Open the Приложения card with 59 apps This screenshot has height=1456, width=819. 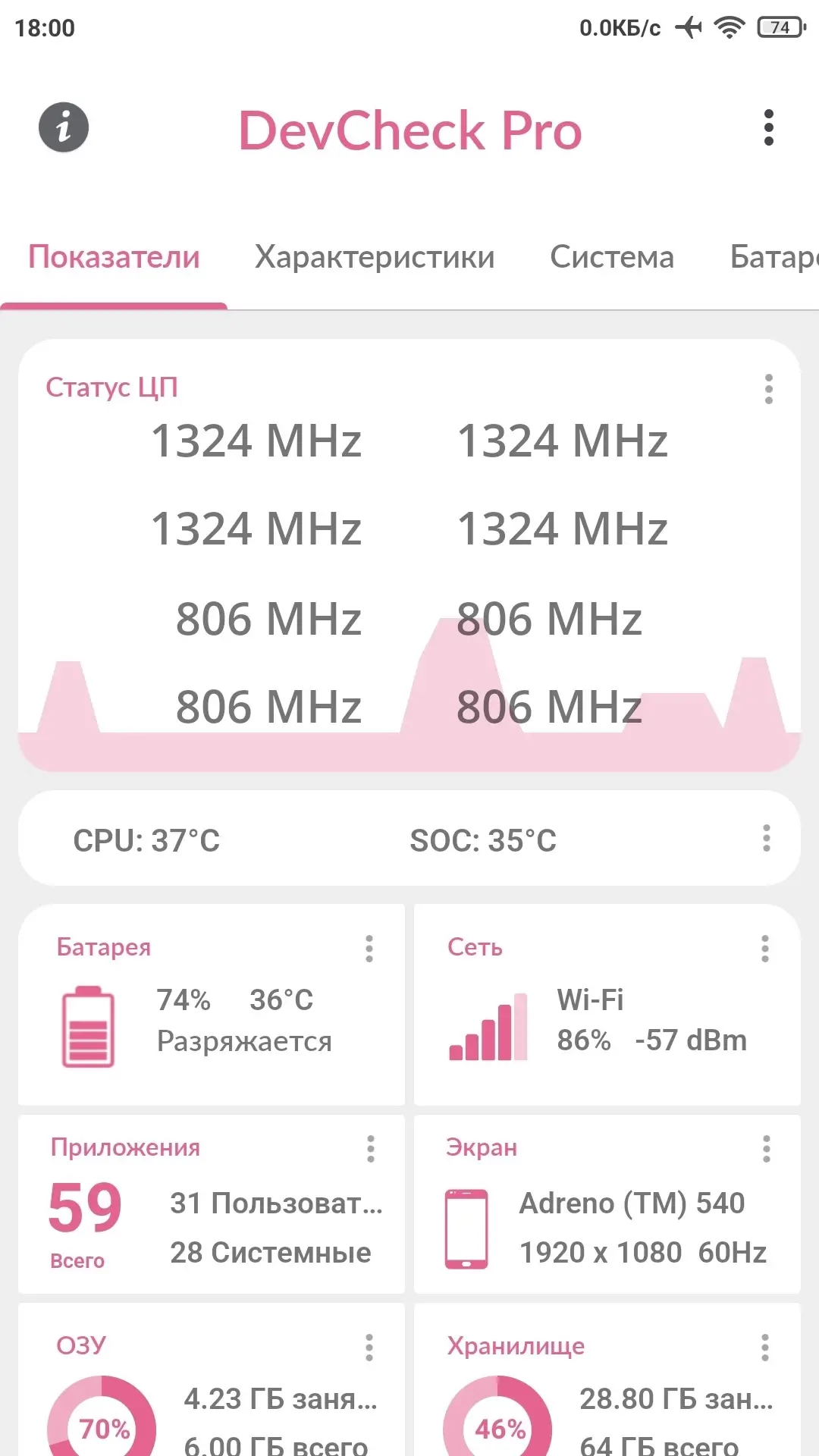click(212, 1204)
